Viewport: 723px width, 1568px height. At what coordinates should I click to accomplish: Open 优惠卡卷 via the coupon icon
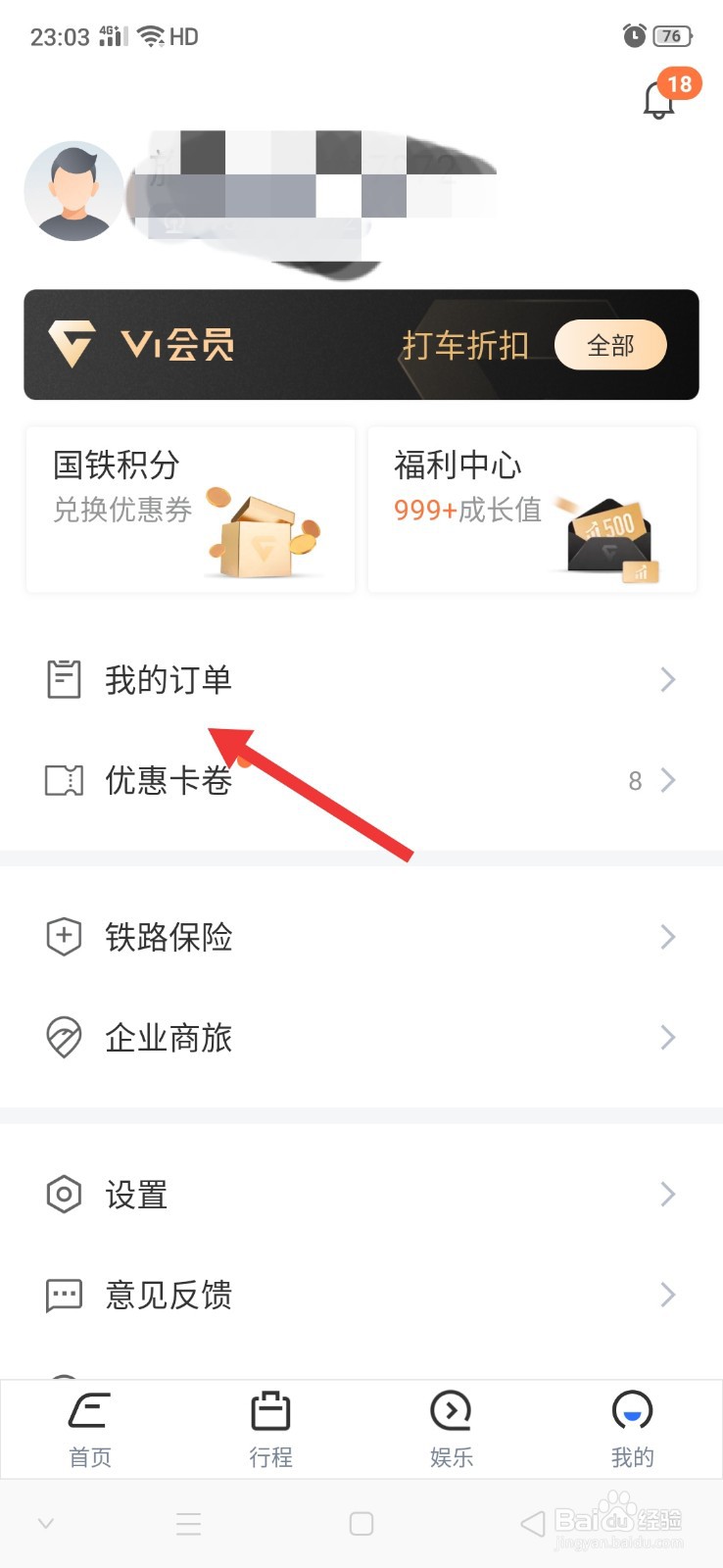[x=63, y=780]
